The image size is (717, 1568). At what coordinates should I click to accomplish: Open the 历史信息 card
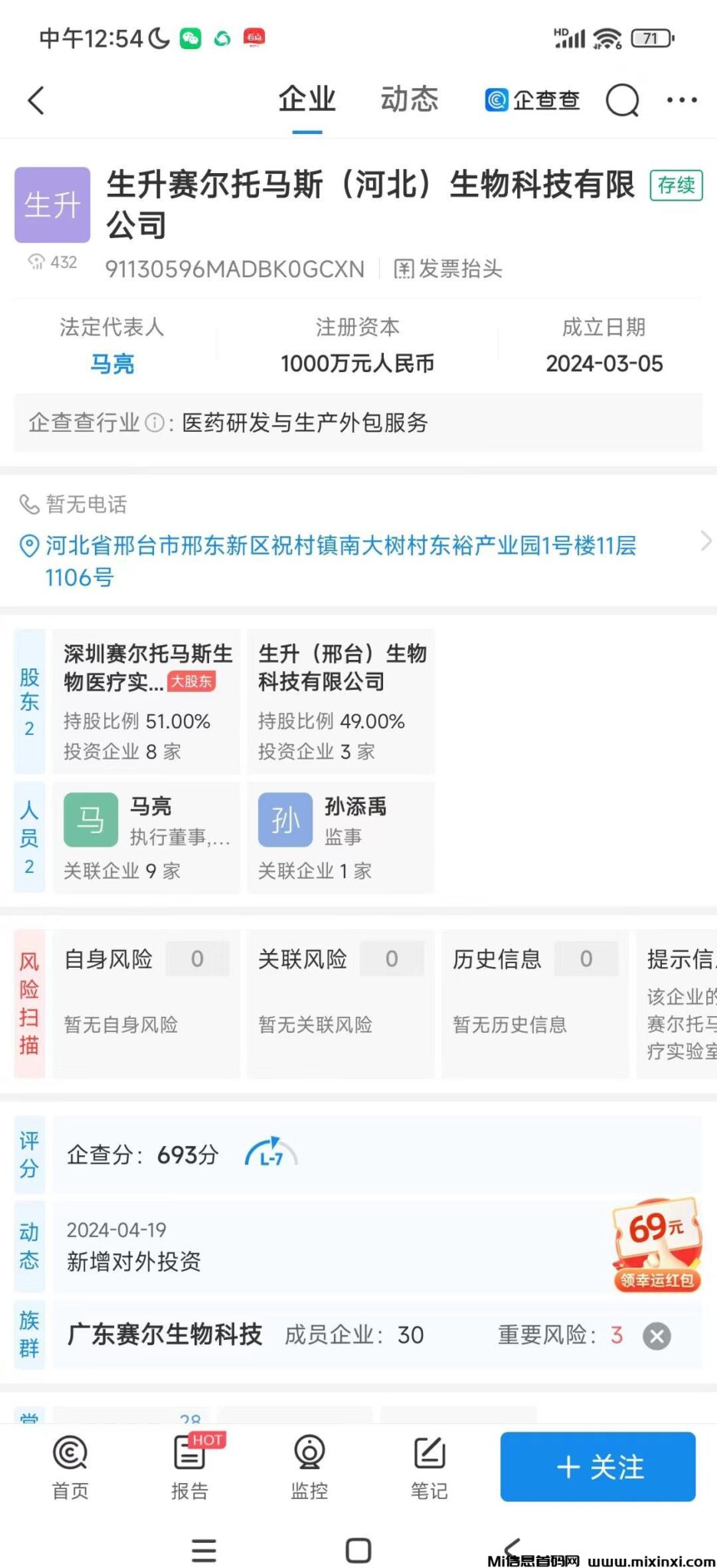point(535,1003)
